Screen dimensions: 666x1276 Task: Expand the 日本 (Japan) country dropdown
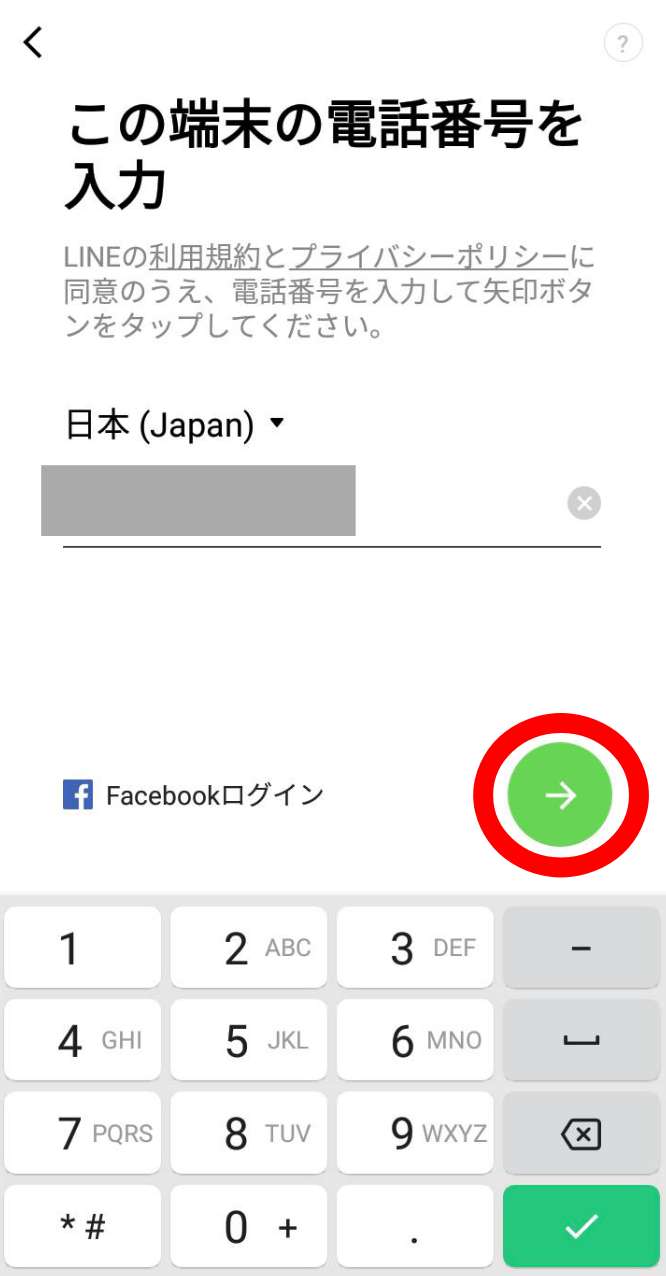click(x=176, y=425)
